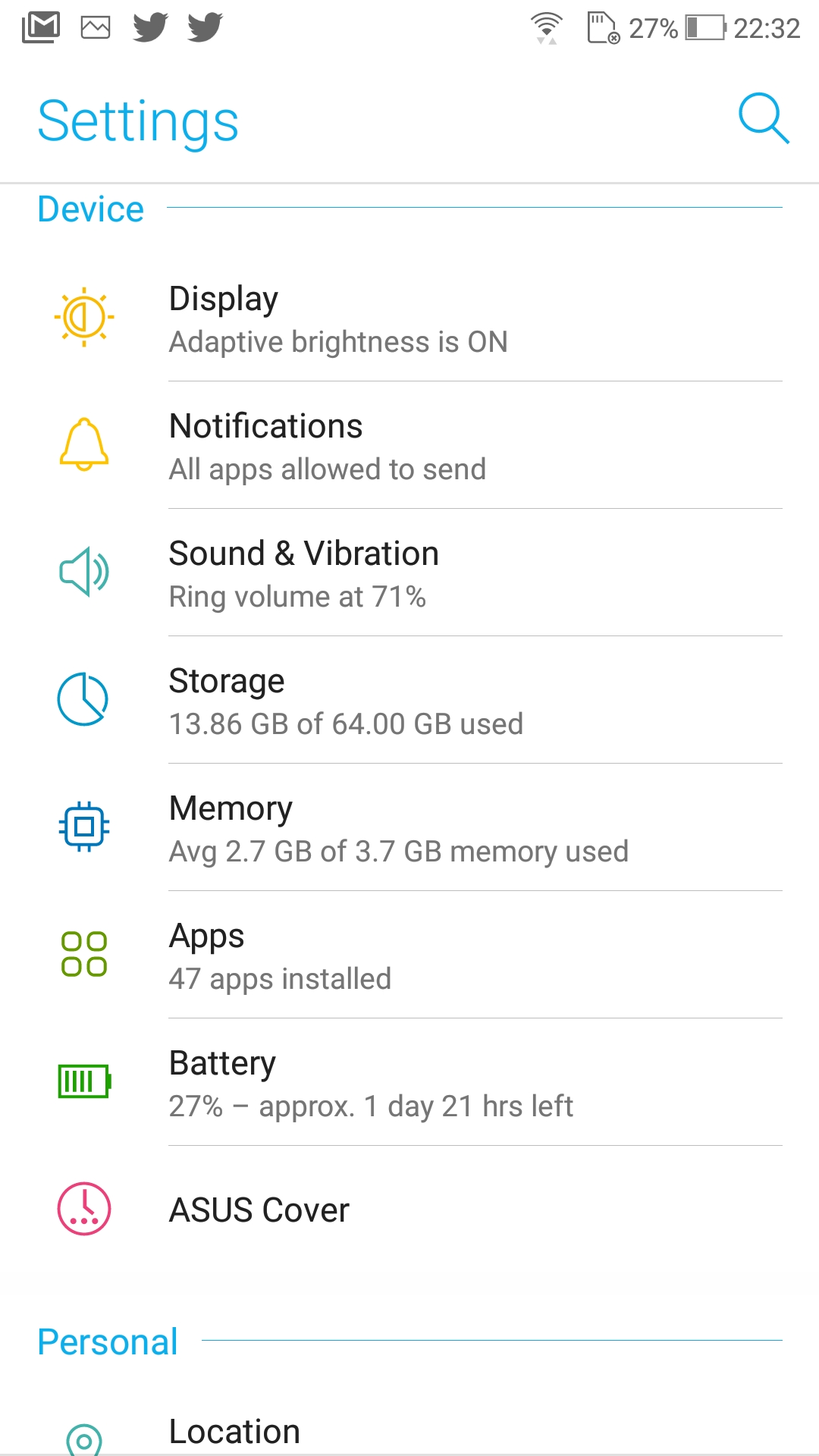Open Notifications settings
Viewport: 819px width, 1456px height.
coord(409,445)
